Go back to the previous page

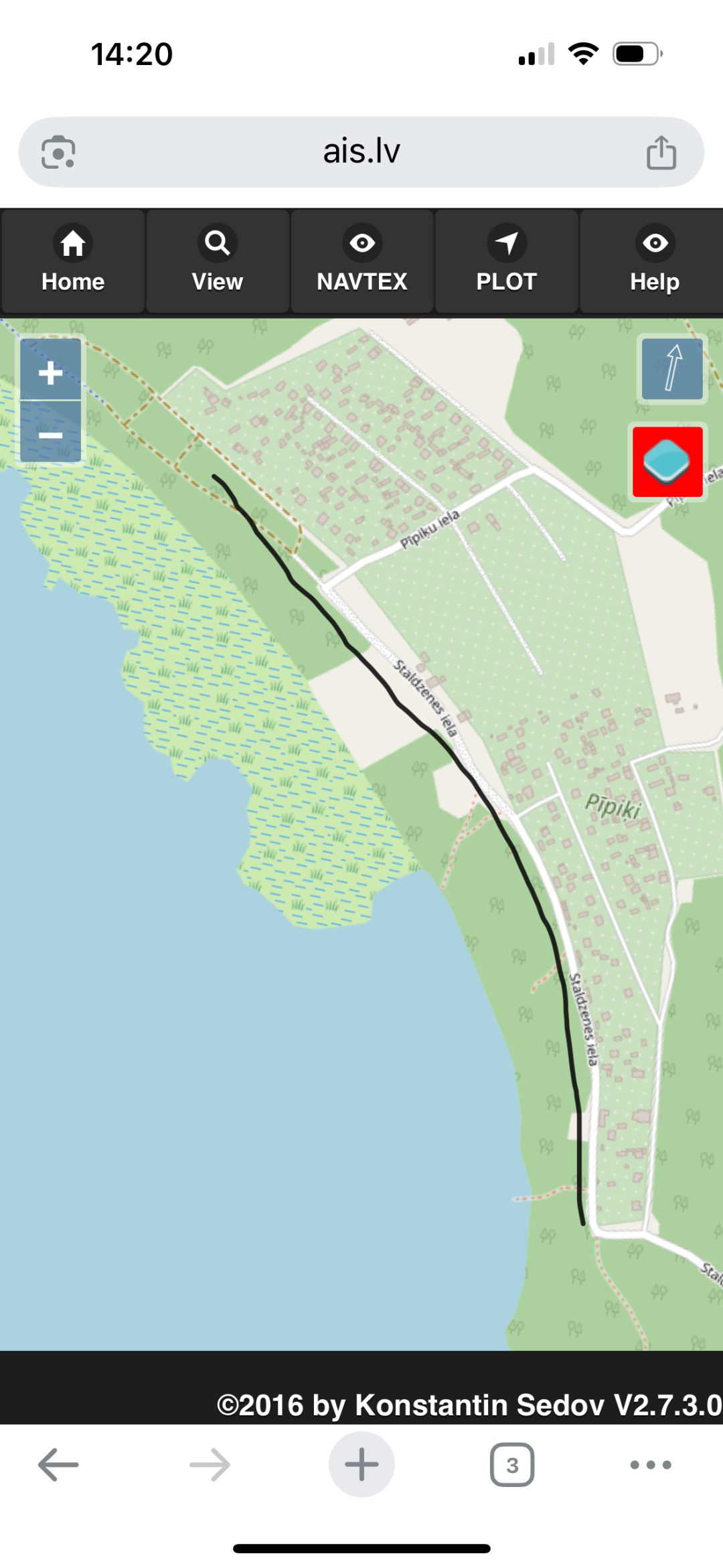click(x=58, y=1465)
